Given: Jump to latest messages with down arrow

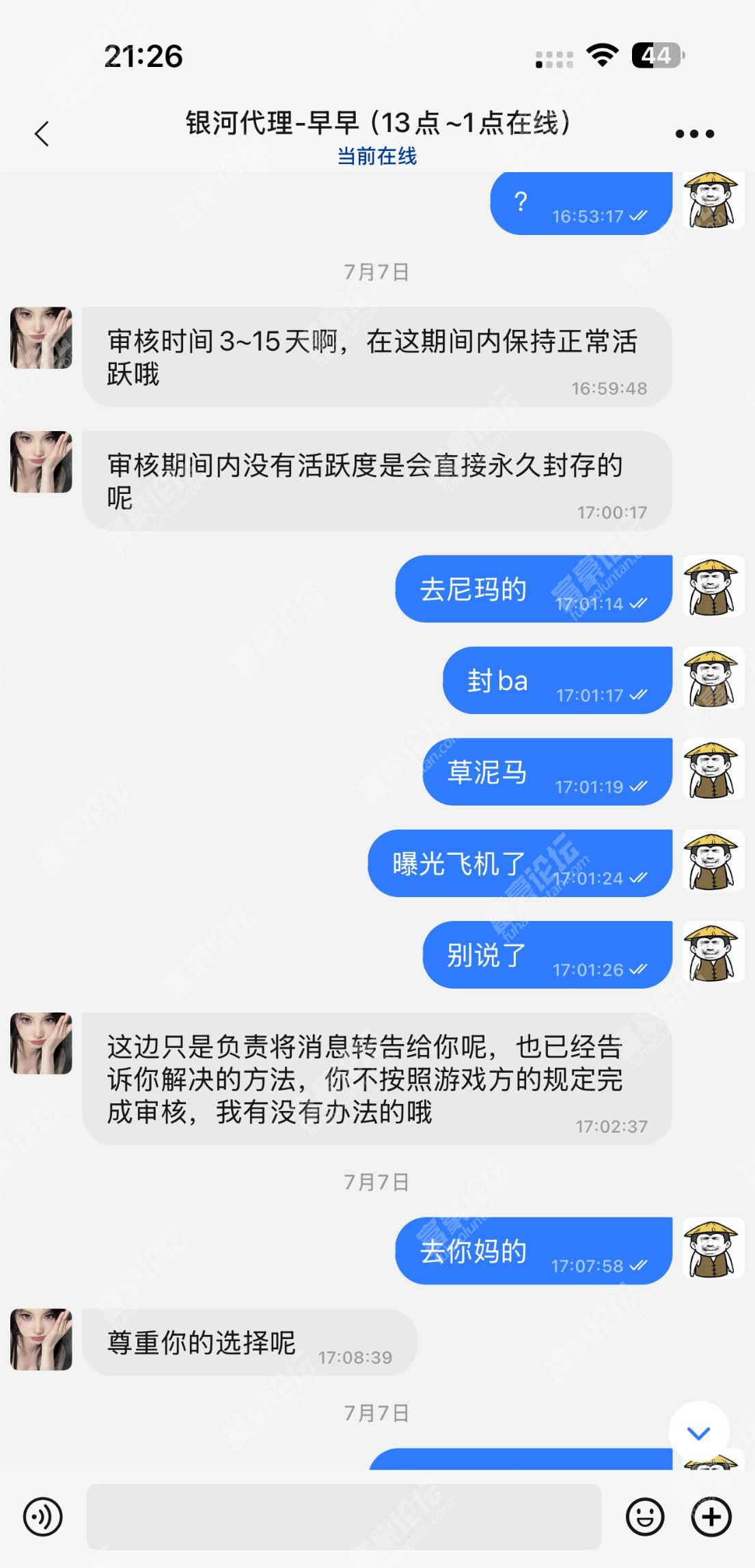Looking at the screenshot, I should click(x=698, y=1433).
